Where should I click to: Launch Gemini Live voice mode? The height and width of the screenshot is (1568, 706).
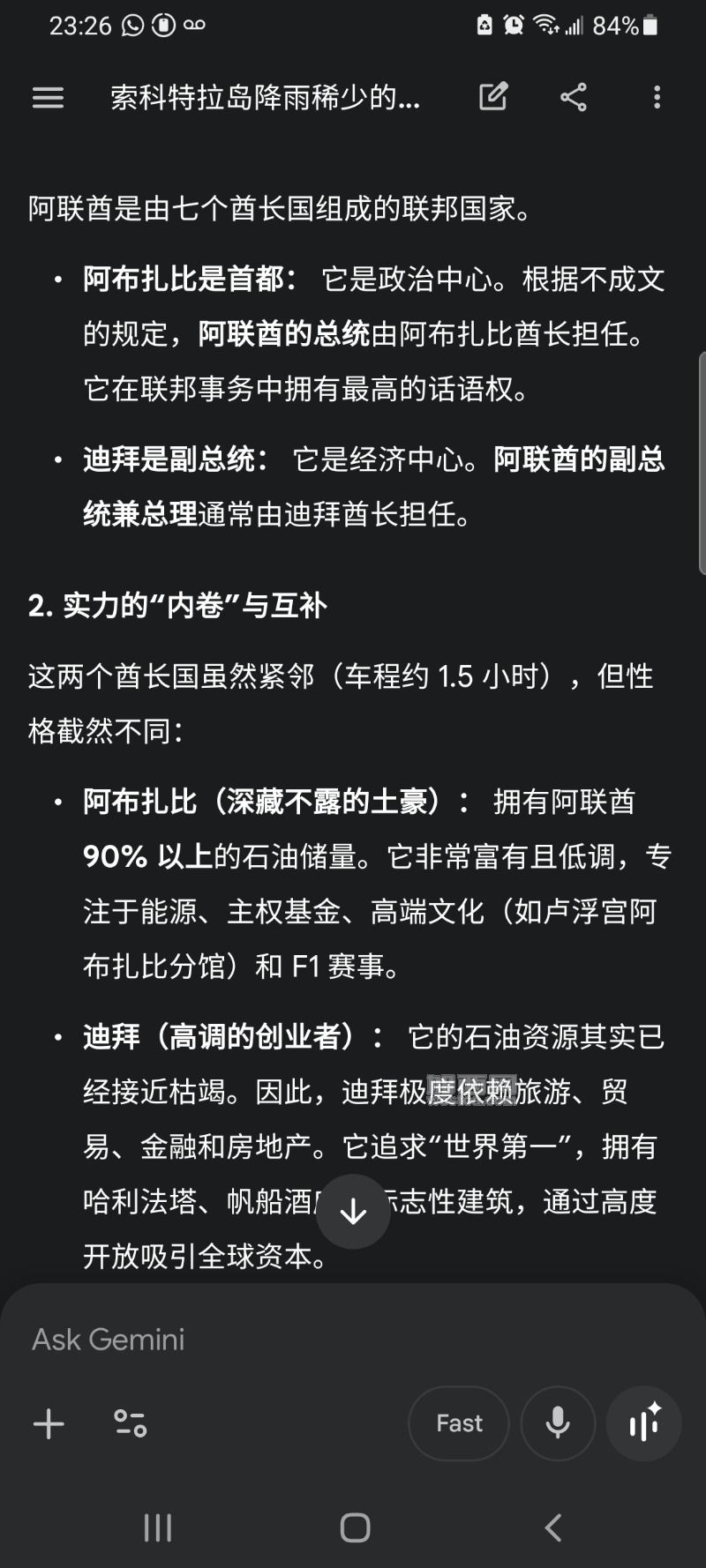[x=644, y=1423]
